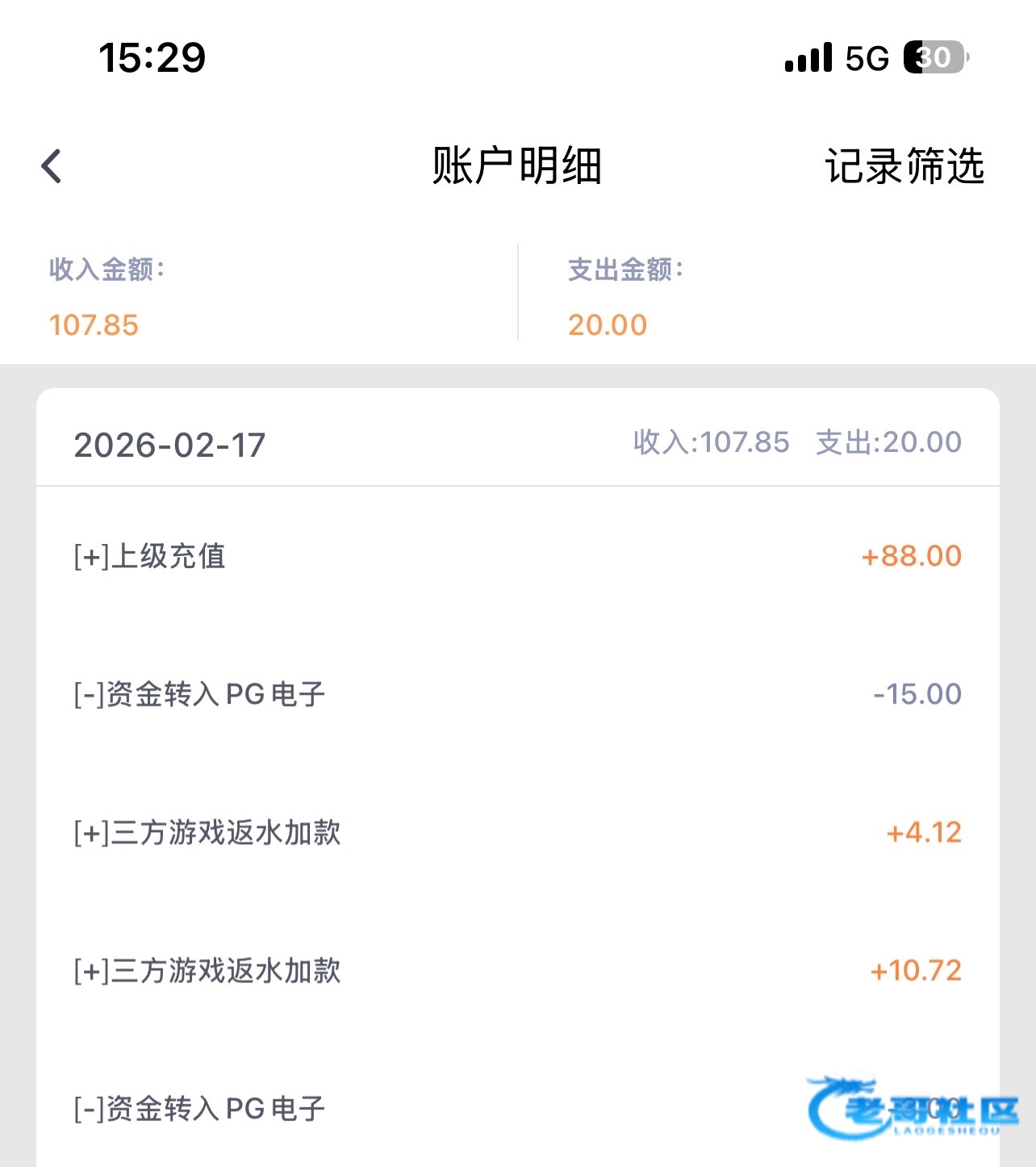Open the 记录筛选 filter option
1036x1167 pixels.
904,166
